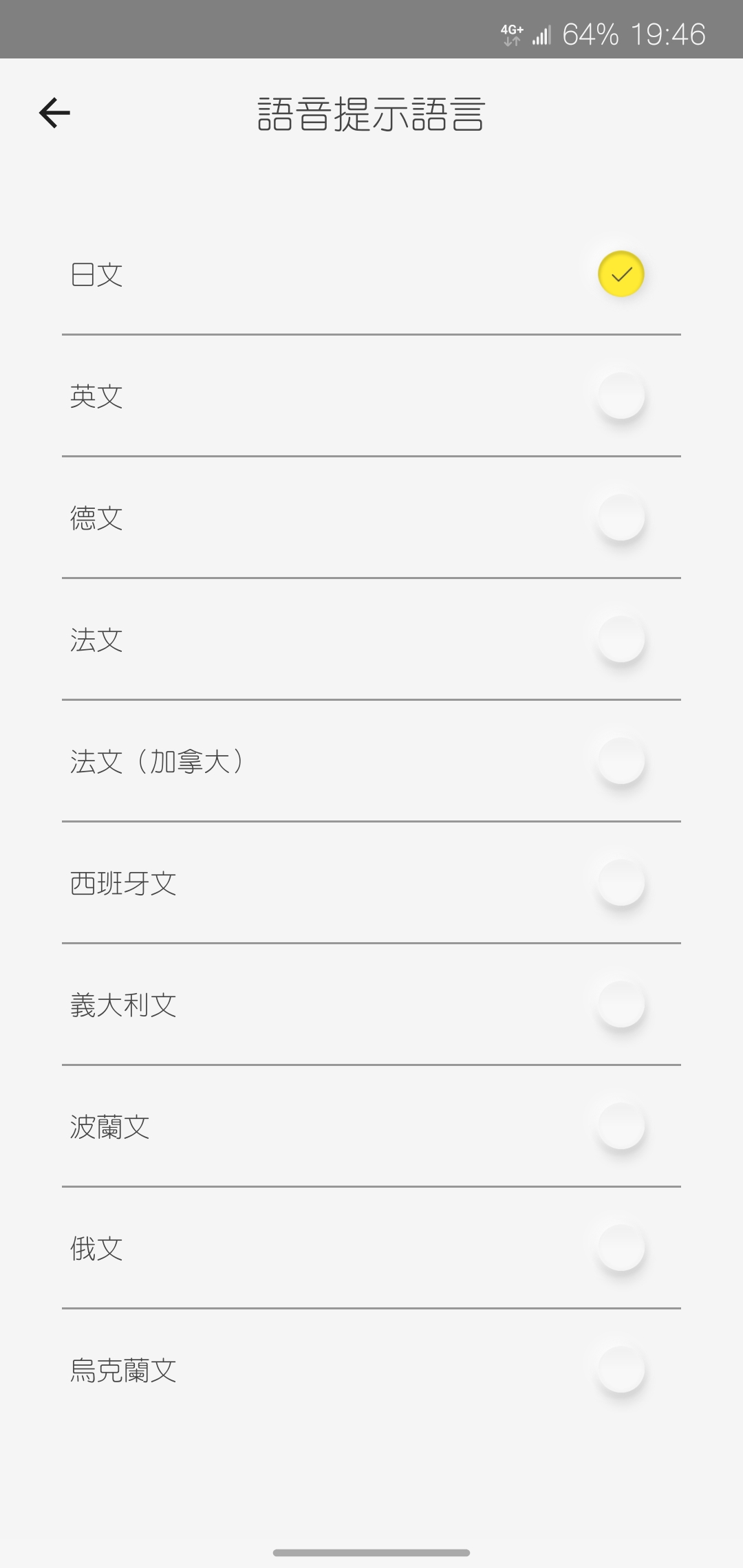
Task: Choose 義大利文 from the language list
Action: coord(621,1005)
